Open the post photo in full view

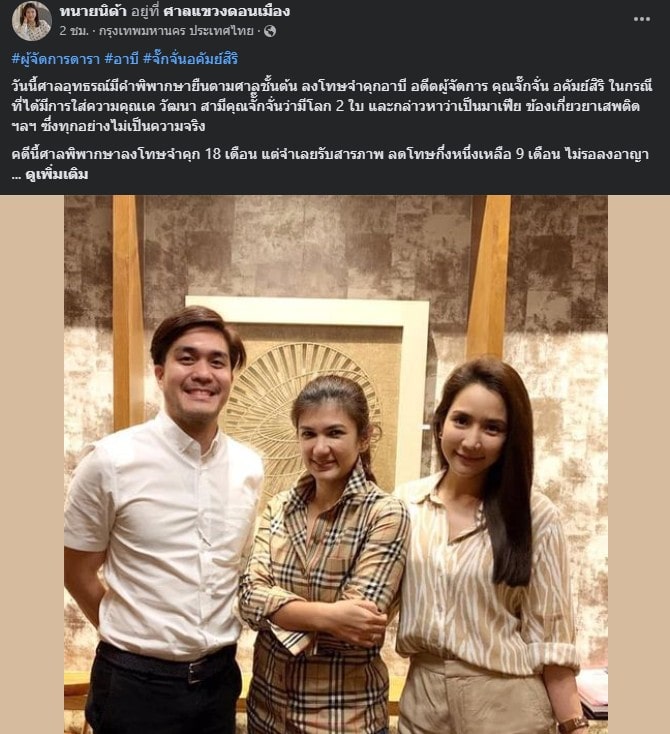(x=335, y=464)
